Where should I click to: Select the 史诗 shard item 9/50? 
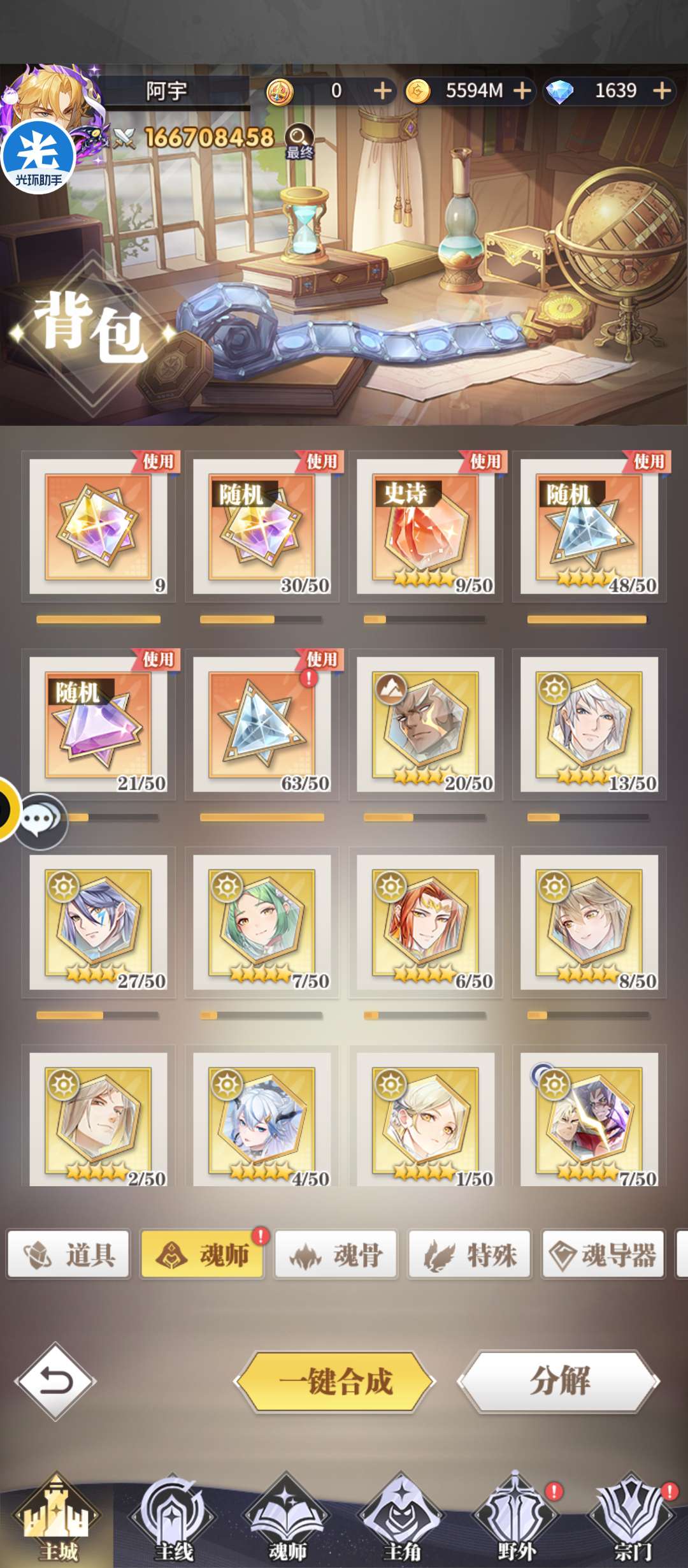[x=425, y=526]
